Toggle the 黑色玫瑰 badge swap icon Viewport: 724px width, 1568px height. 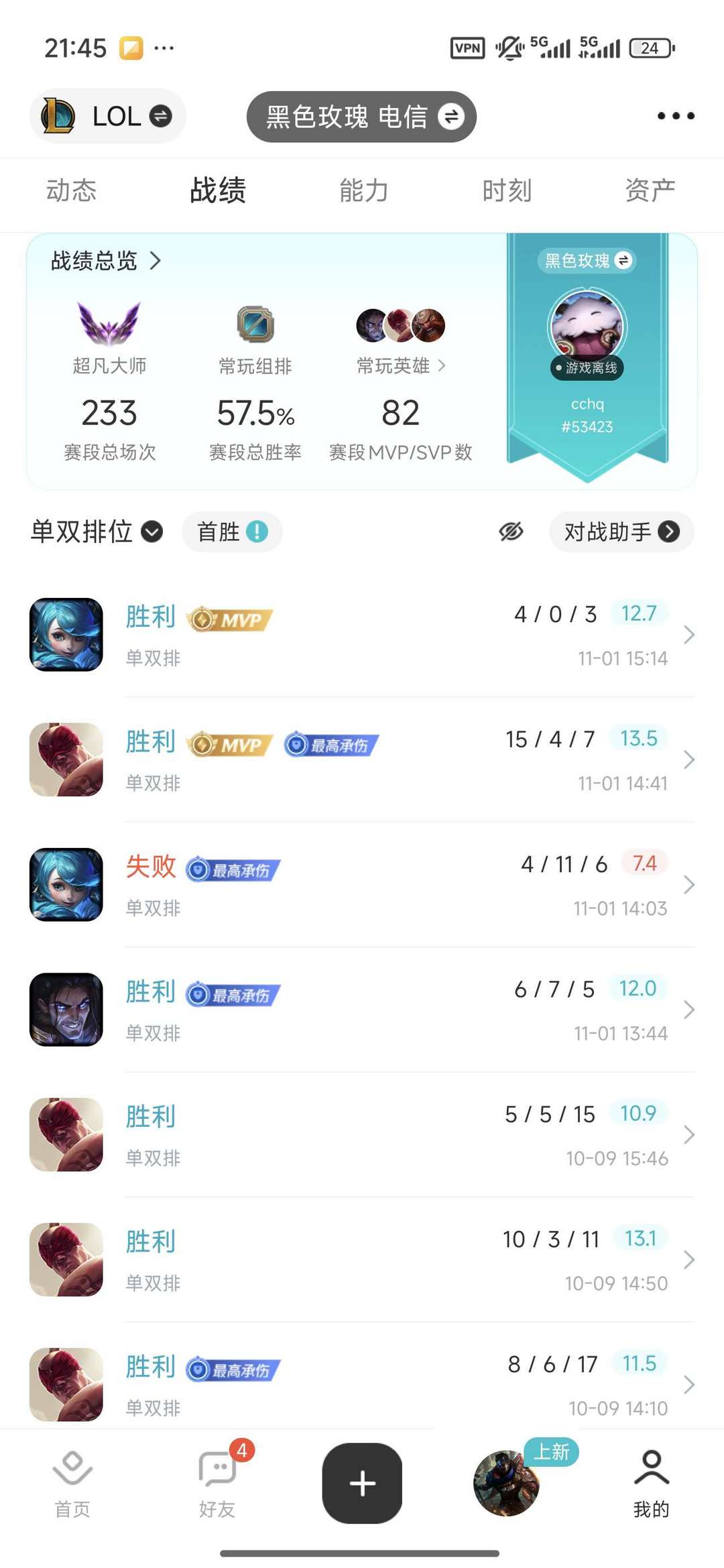(624, 261)
